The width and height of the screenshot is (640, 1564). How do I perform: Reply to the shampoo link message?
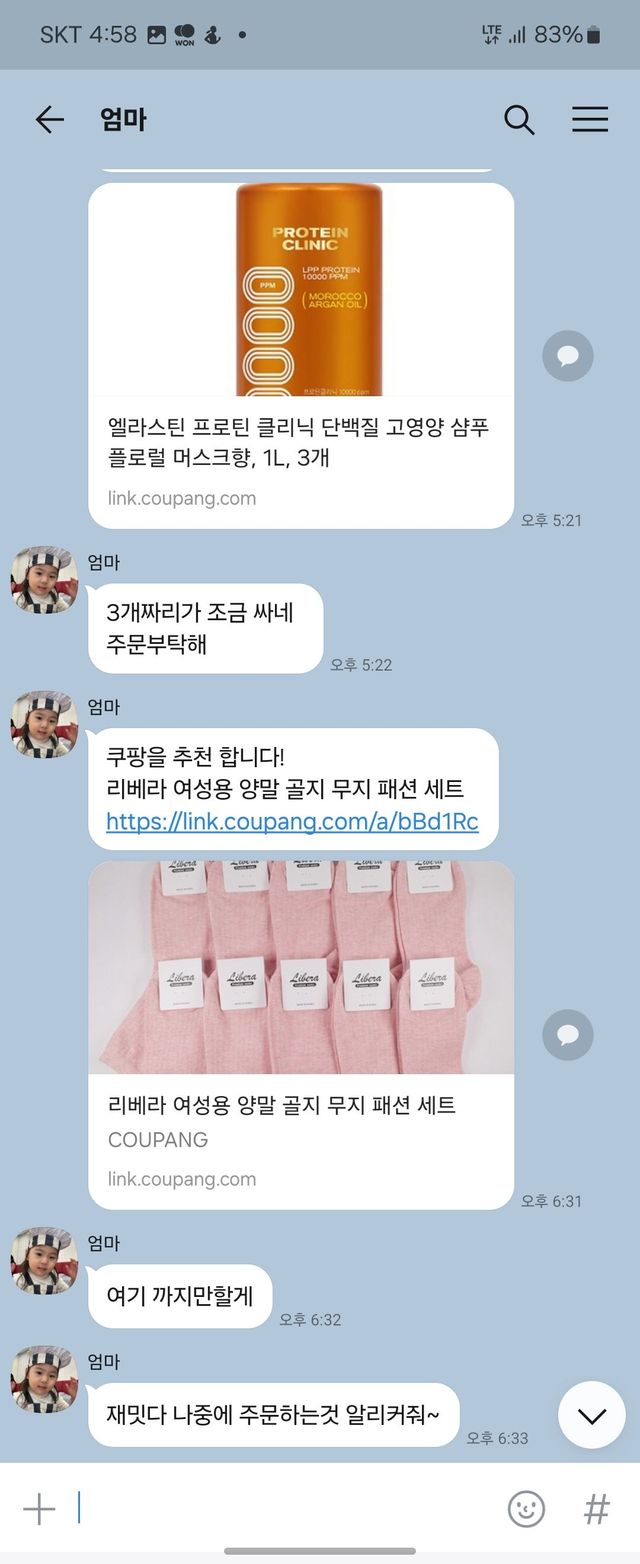tap(568, 356)
